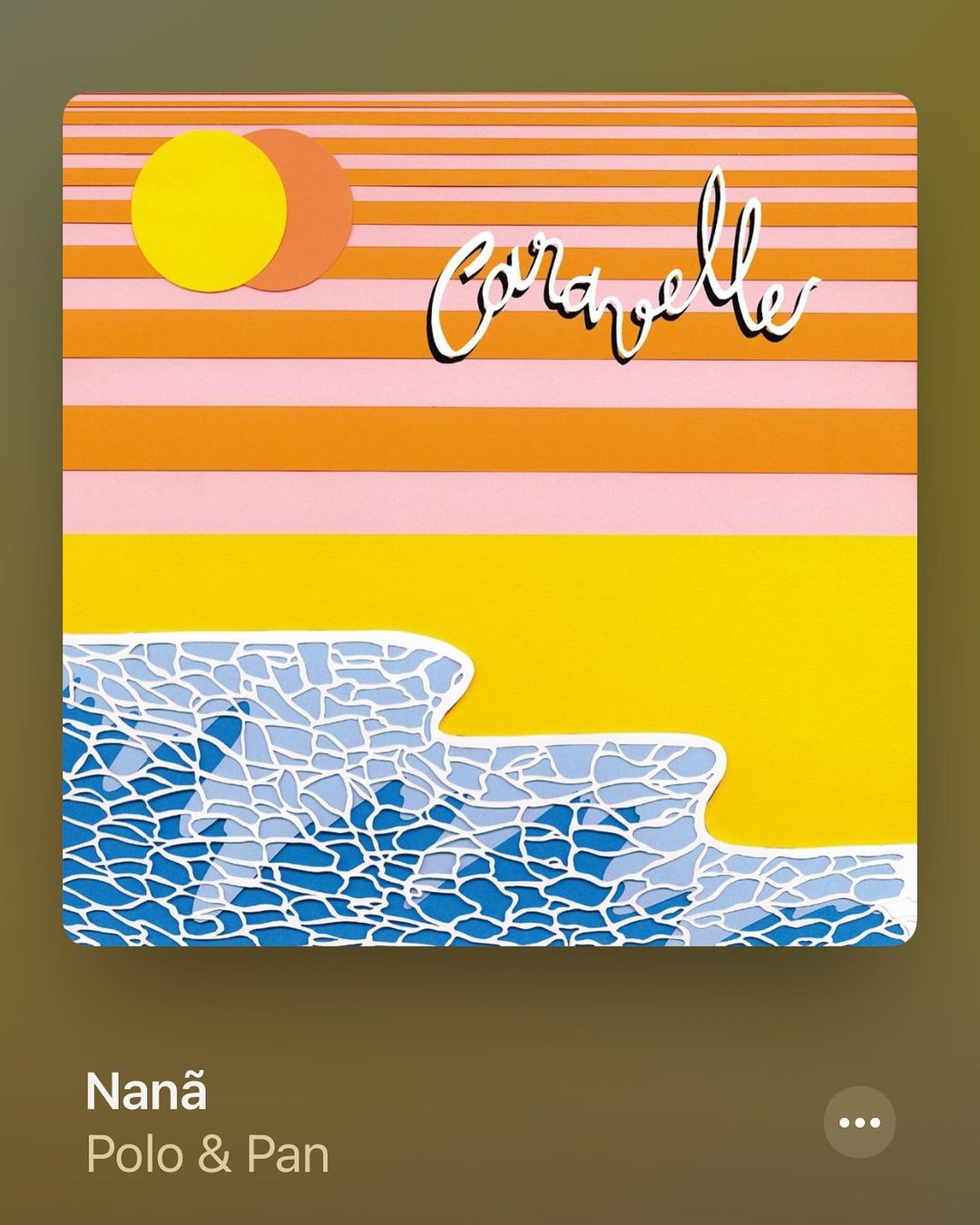Open the more options menu for Nanã
The width and height of the screenshot is (980, 1225).
tap(858, 1122)
